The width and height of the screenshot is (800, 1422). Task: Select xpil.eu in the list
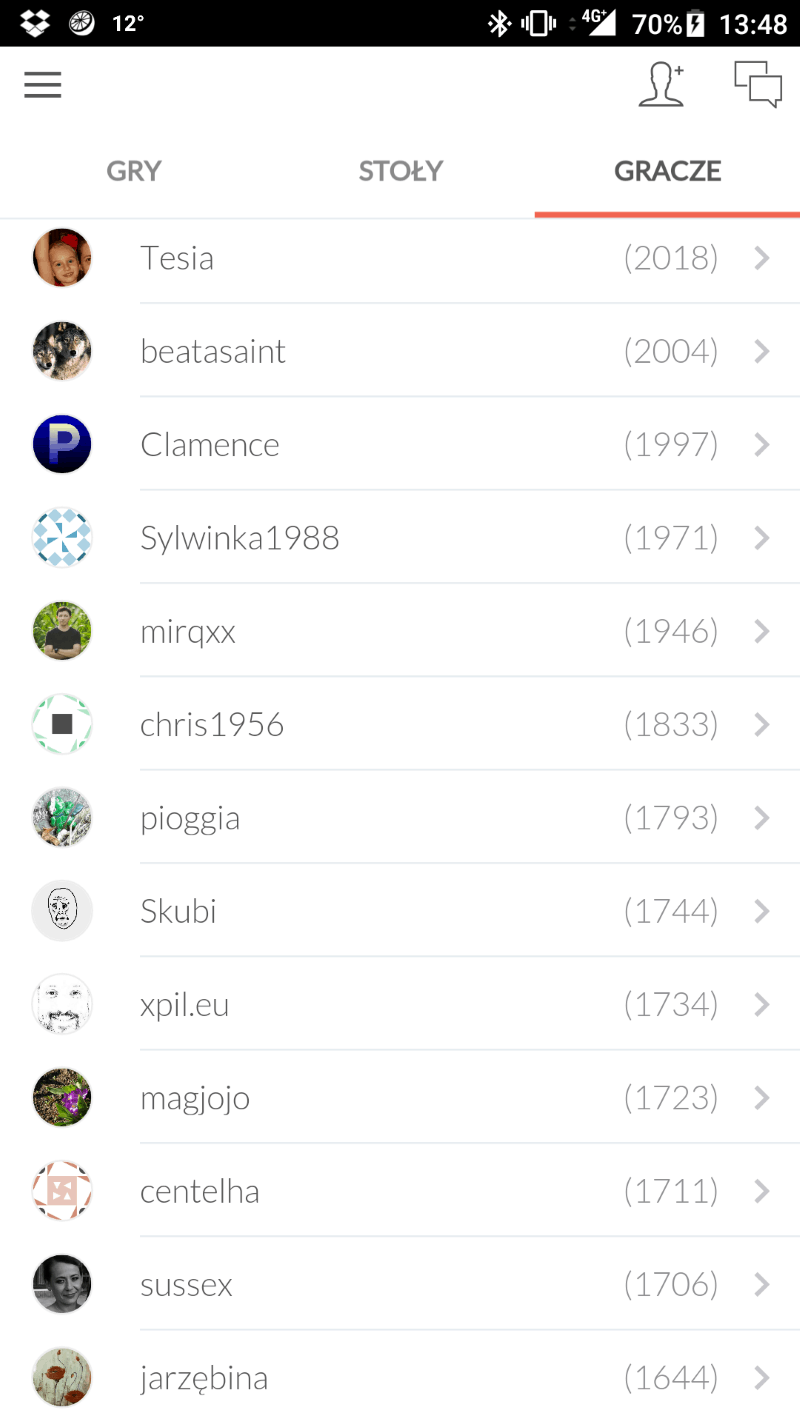[x=400, y=1004]
